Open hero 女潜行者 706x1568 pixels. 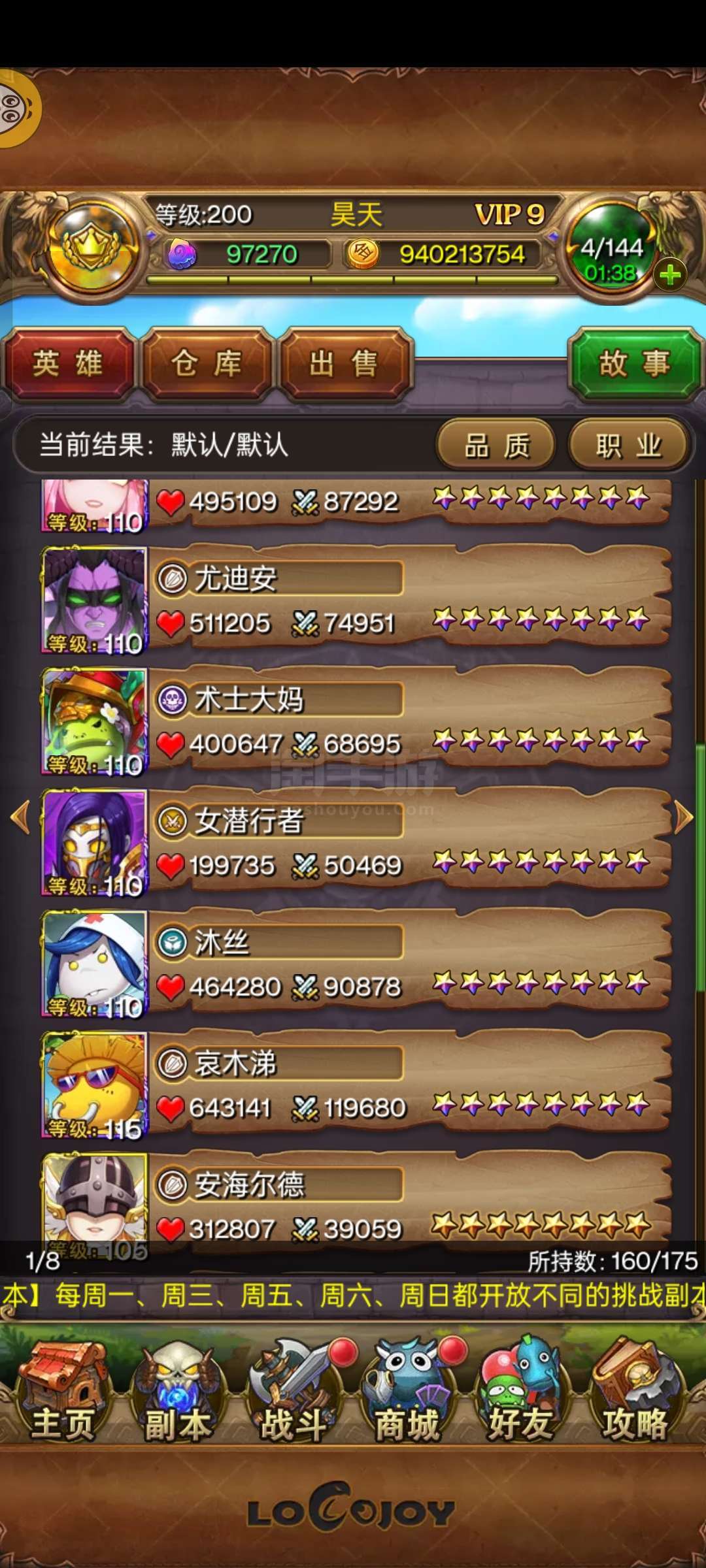tap(356, 843)
